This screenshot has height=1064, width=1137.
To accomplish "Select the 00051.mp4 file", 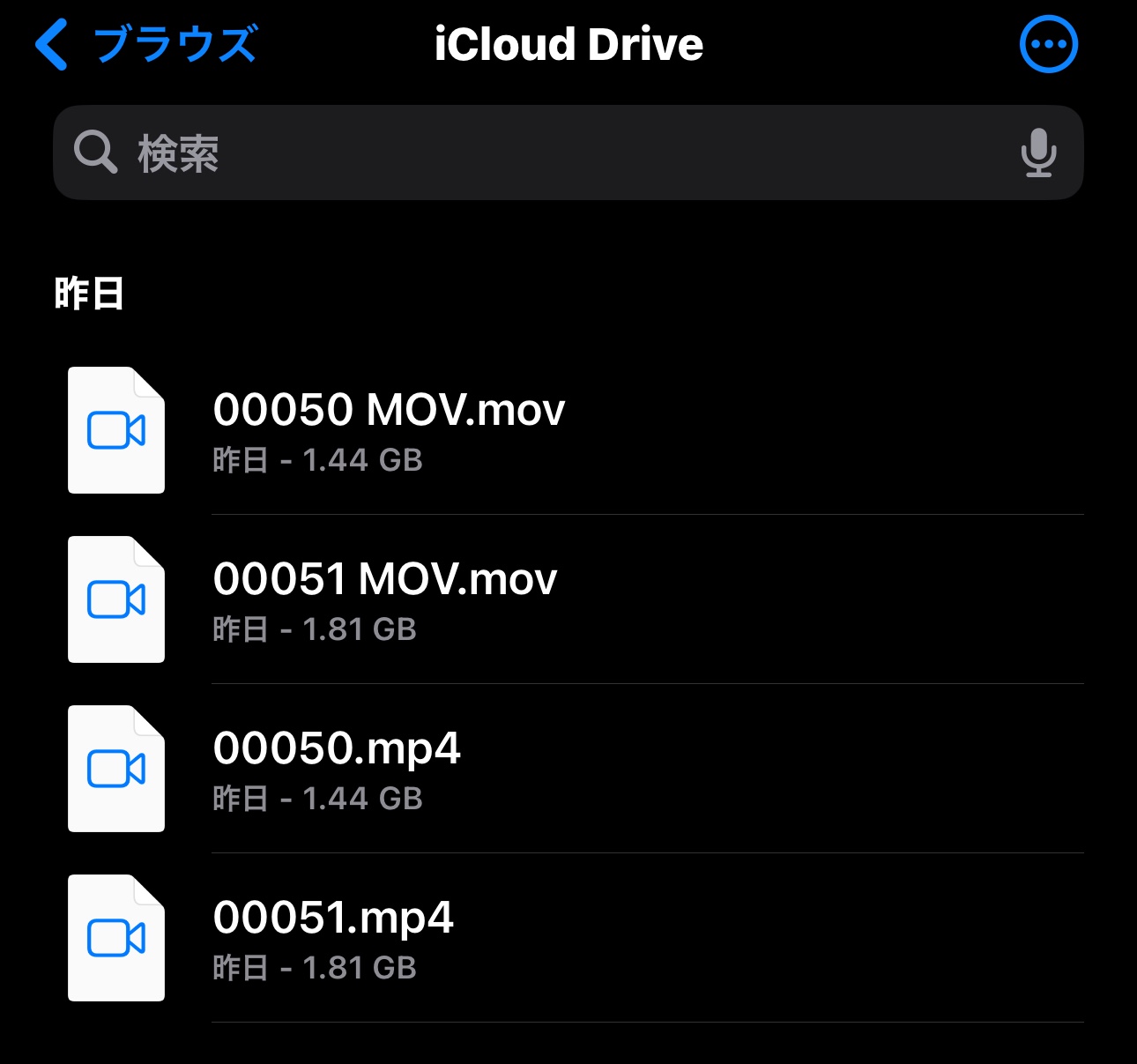I will [x=333, y=937].
